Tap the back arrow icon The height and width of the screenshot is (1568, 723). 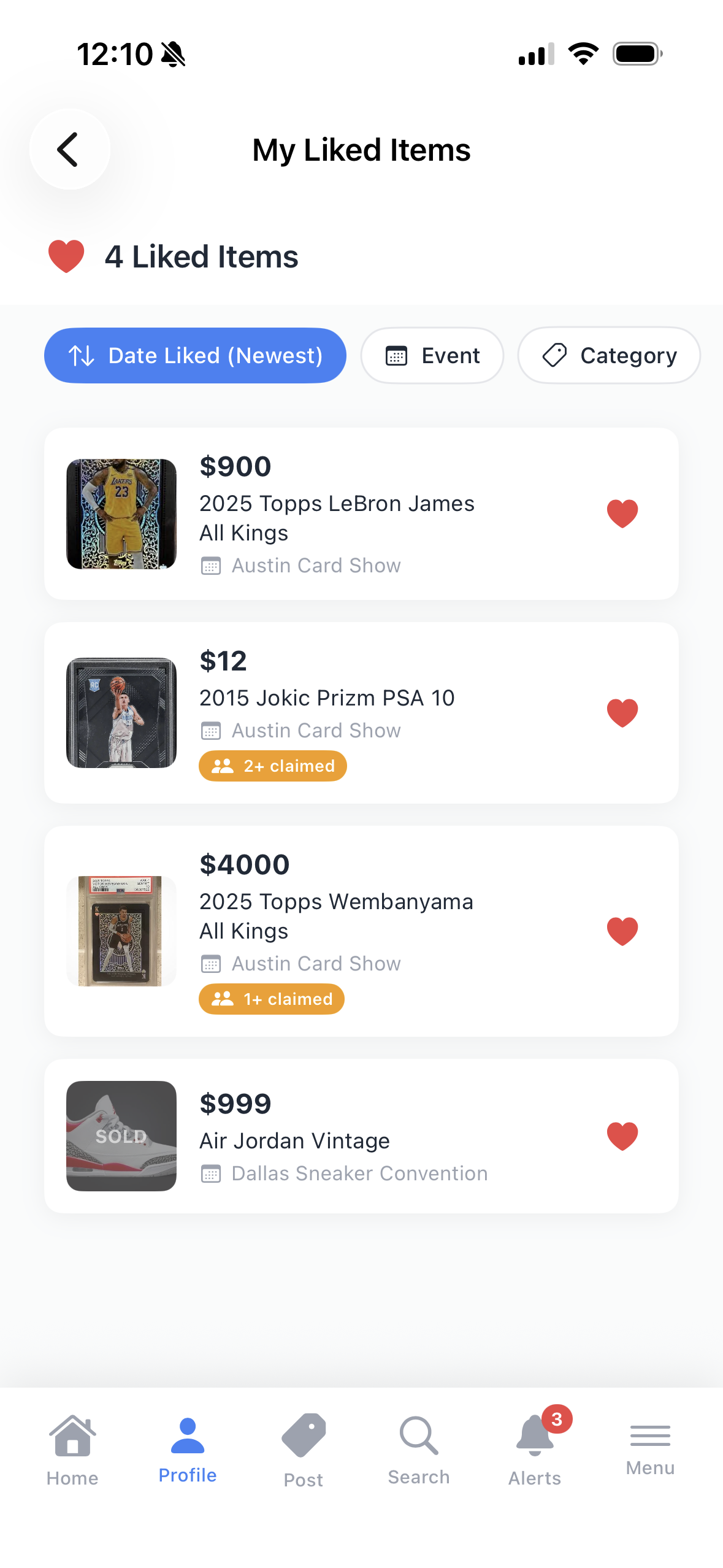click(69, 150)
